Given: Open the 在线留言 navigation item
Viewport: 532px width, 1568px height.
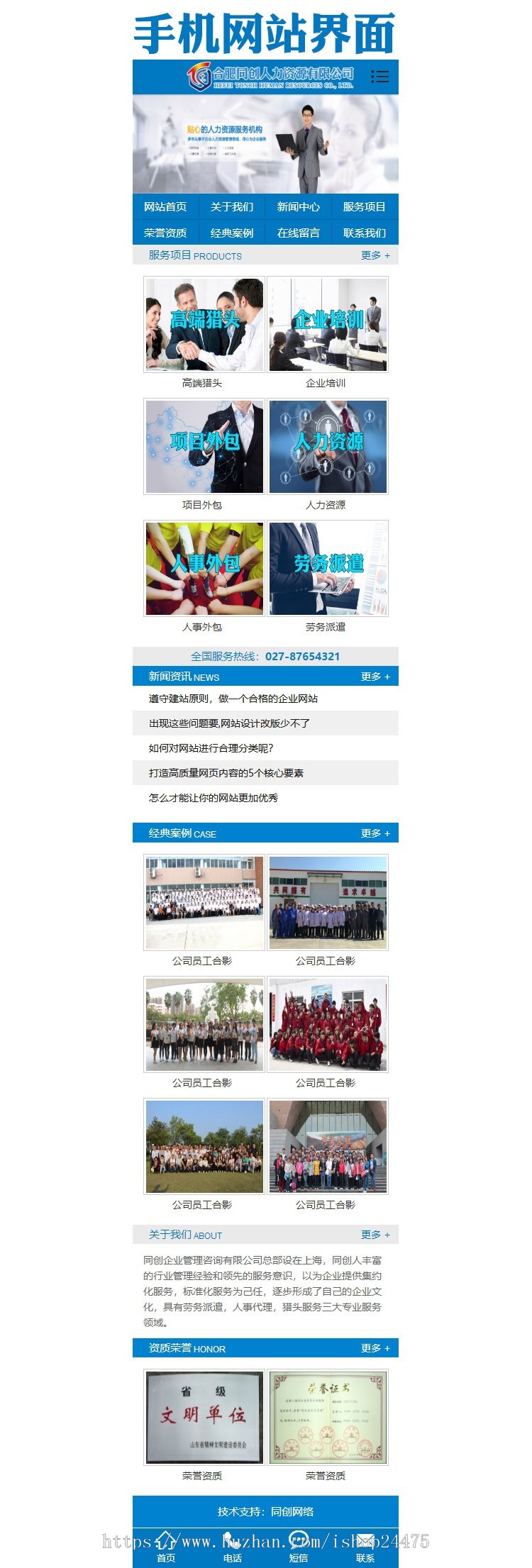Looking at the screenshot, I should [x=298, y=232].
